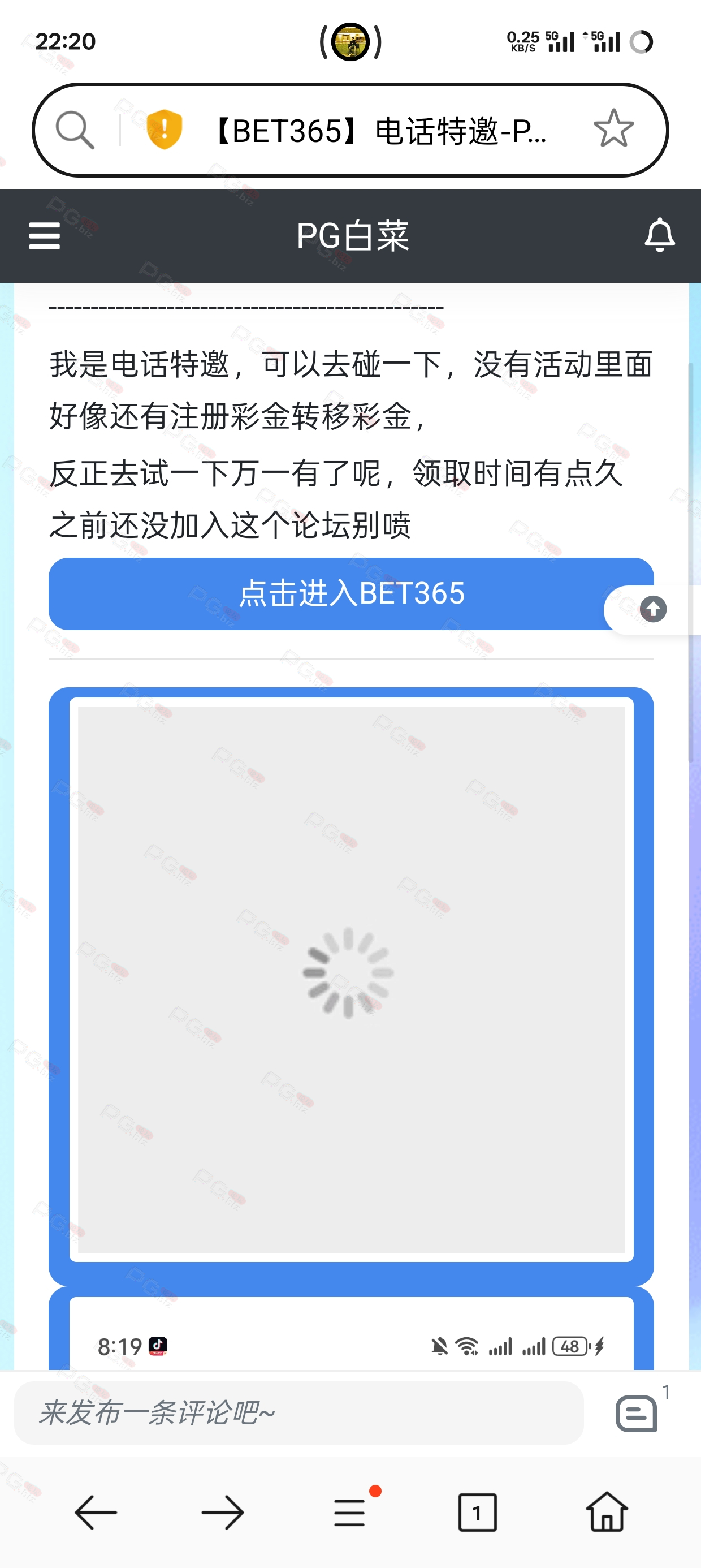Bookmark this page with the star

613,128
